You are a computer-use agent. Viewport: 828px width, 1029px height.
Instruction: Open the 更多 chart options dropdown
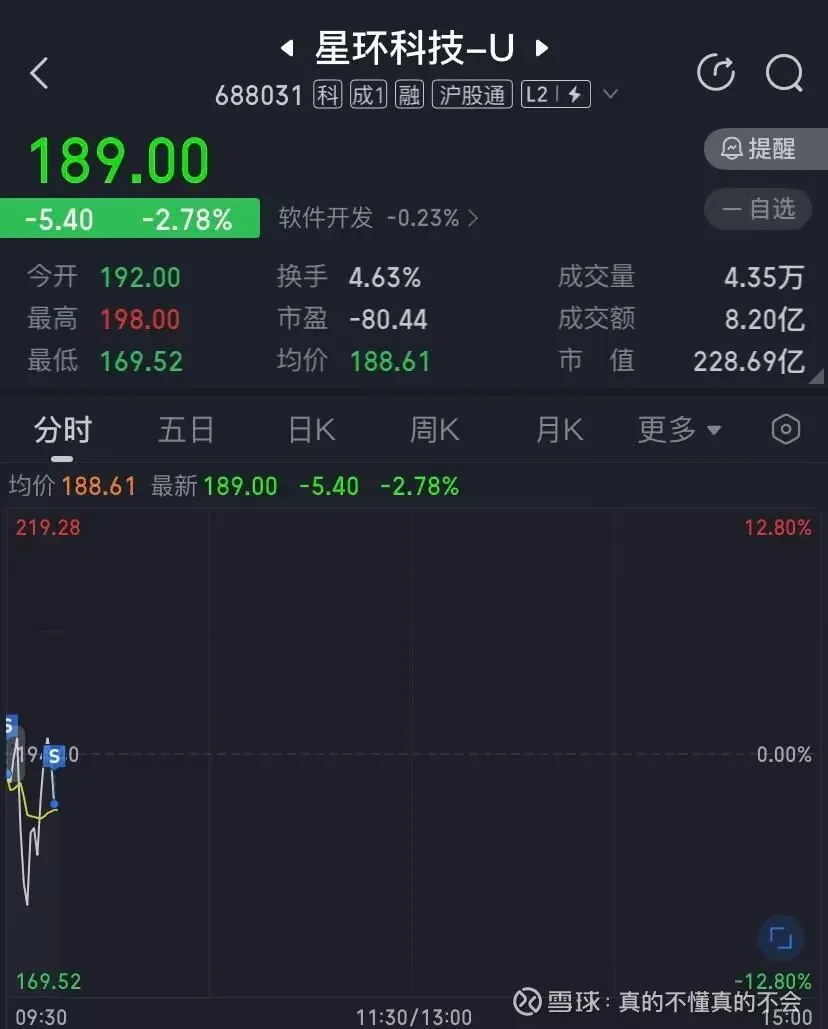tap(680, 430)
